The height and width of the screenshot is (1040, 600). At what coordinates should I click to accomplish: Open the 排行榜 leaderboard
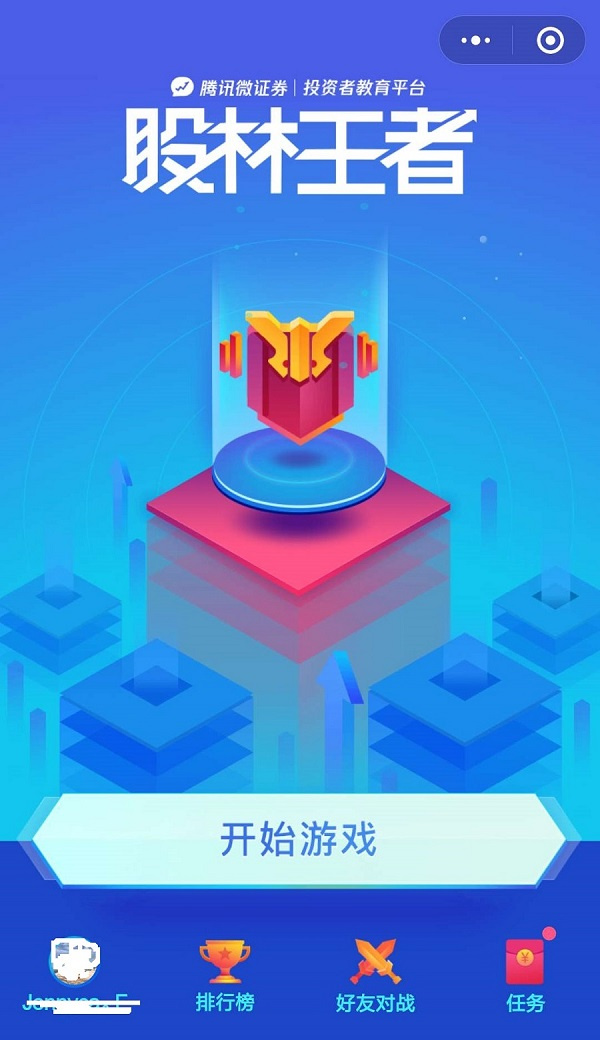pyautogui.click(x=225, y=976)
